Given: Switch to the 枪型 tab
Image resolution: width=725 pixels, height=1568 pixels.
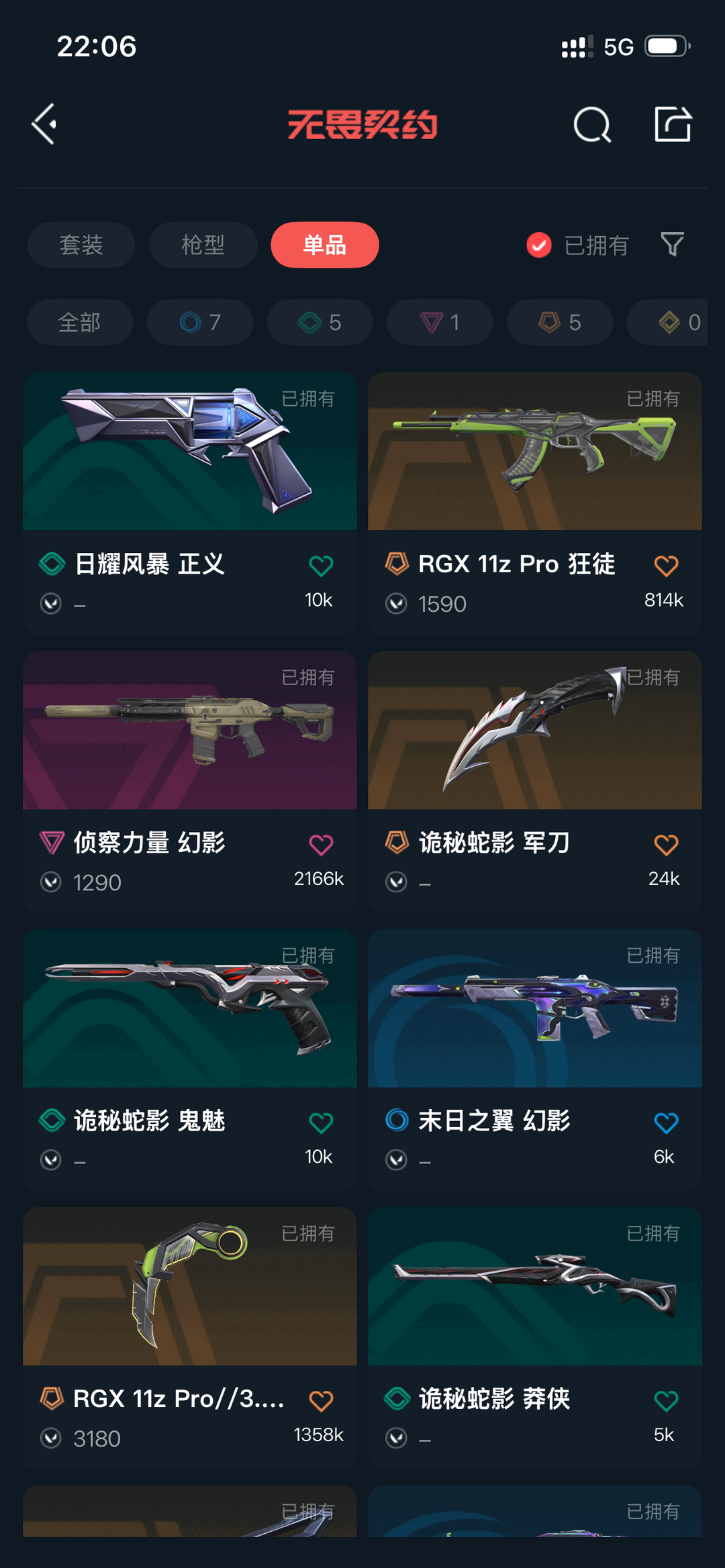Looking at the screenshot, I should click(203, 245).
